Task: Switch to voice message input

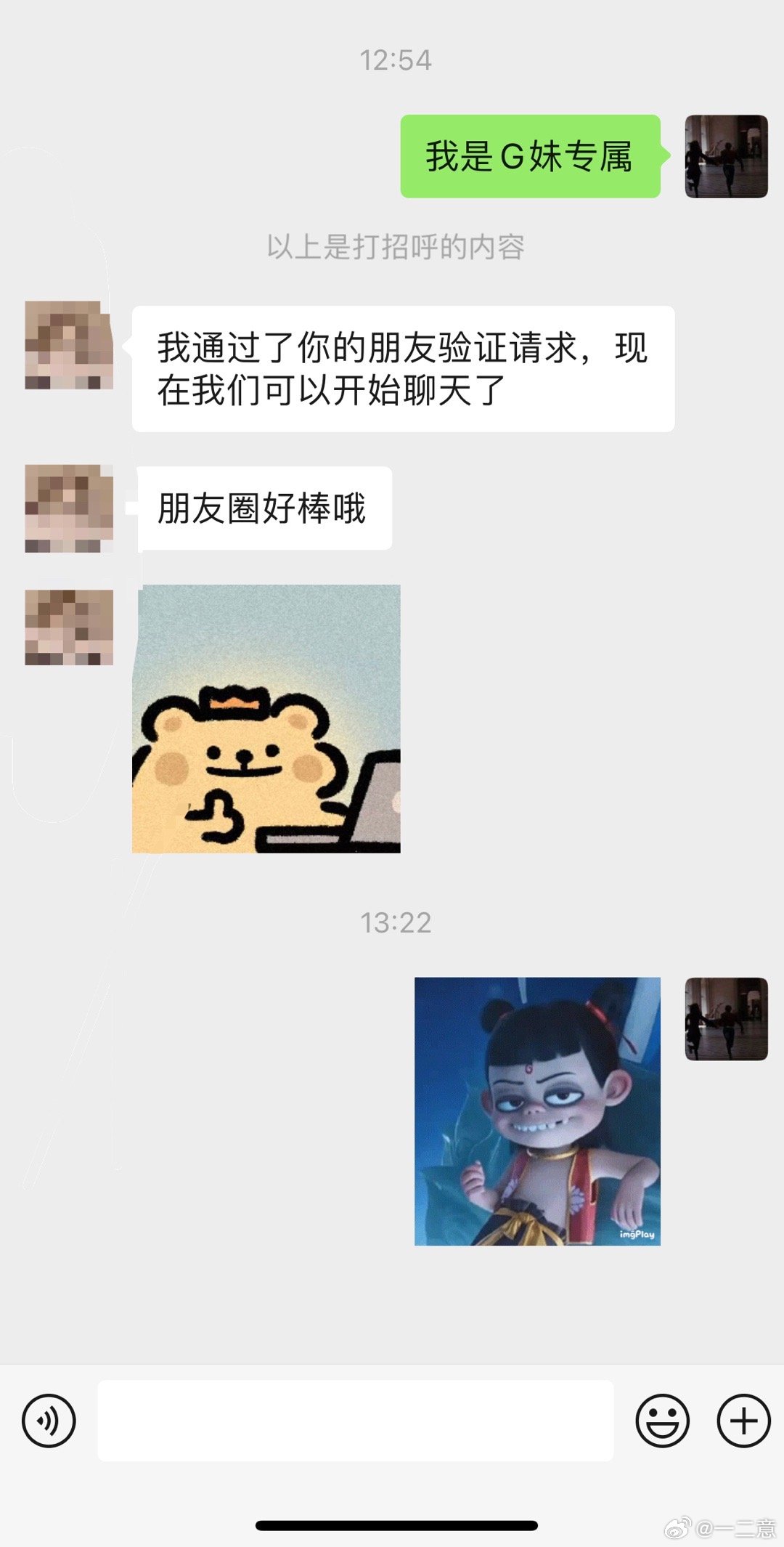Action: pyautogui.click(x=49, y=1421)
